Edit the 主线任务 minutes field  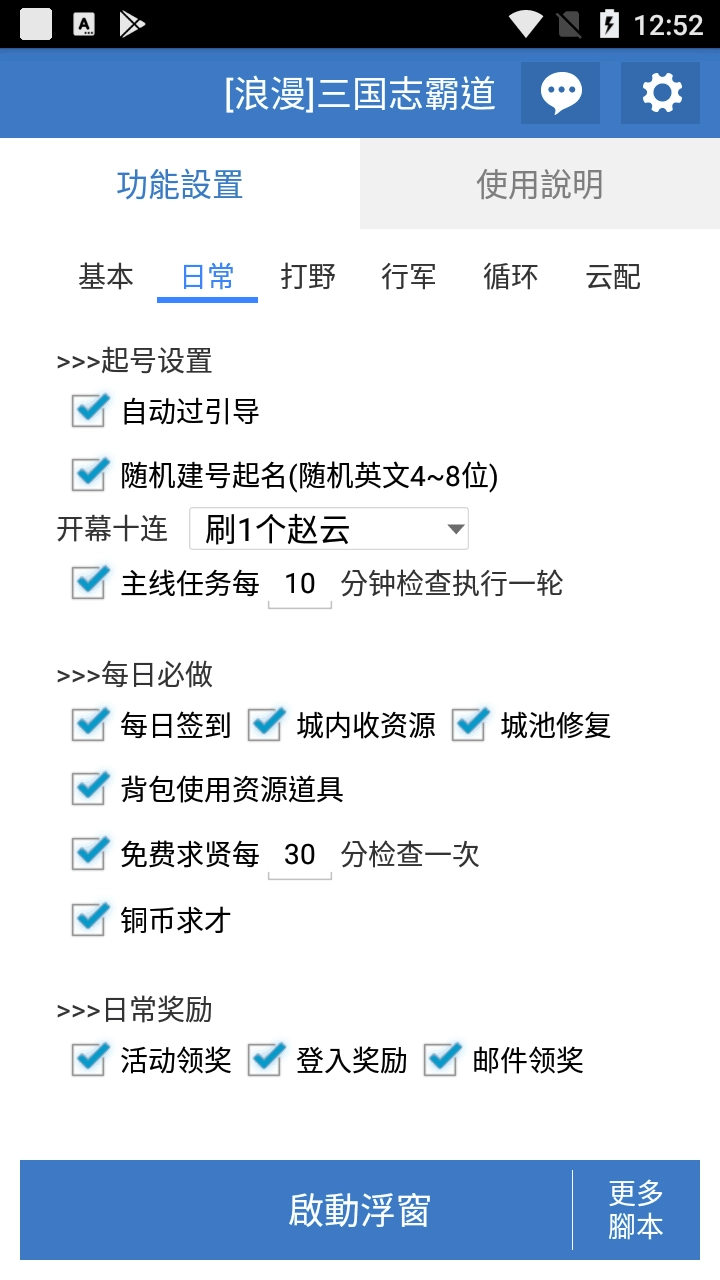(300, 585)
